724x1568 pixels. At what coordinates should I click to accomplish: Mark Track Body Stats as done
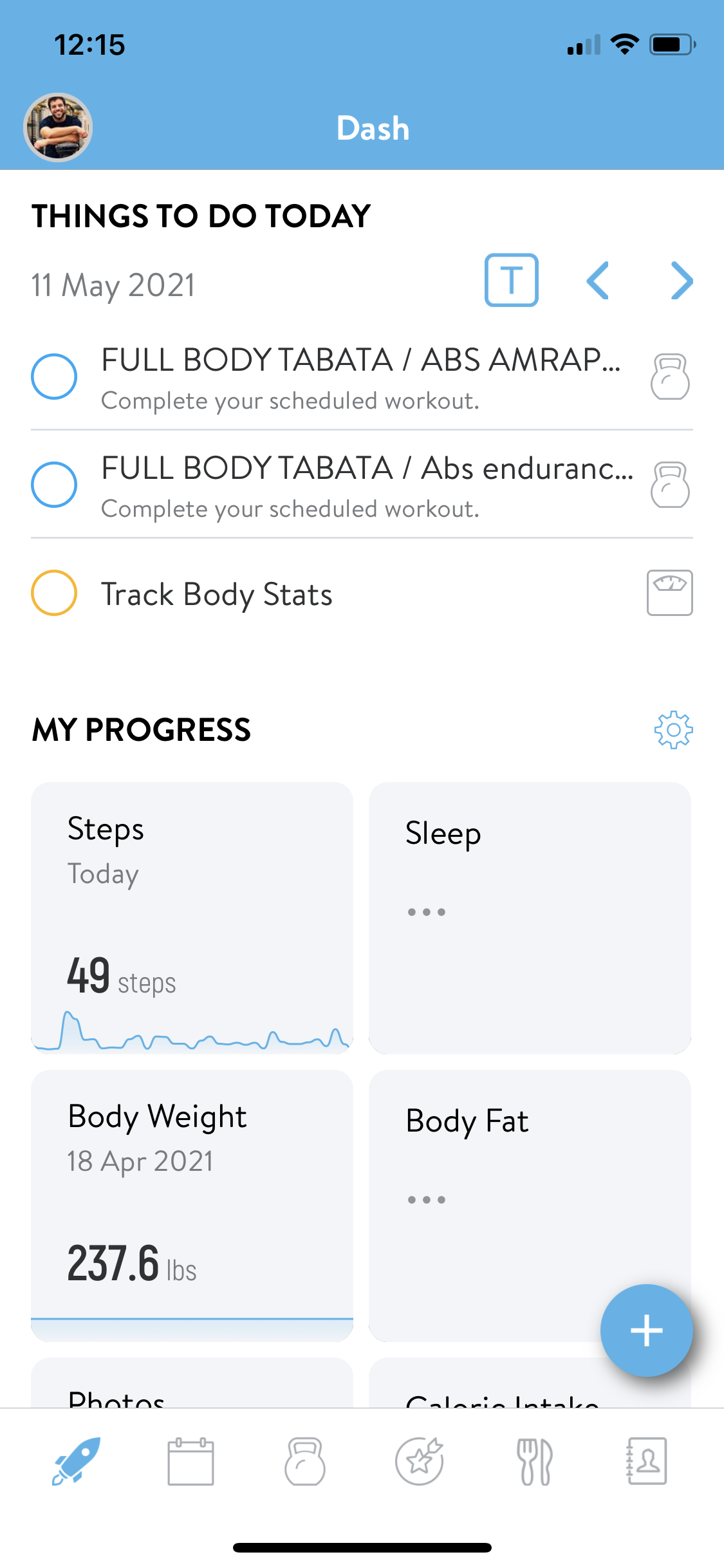pos(54,593)
